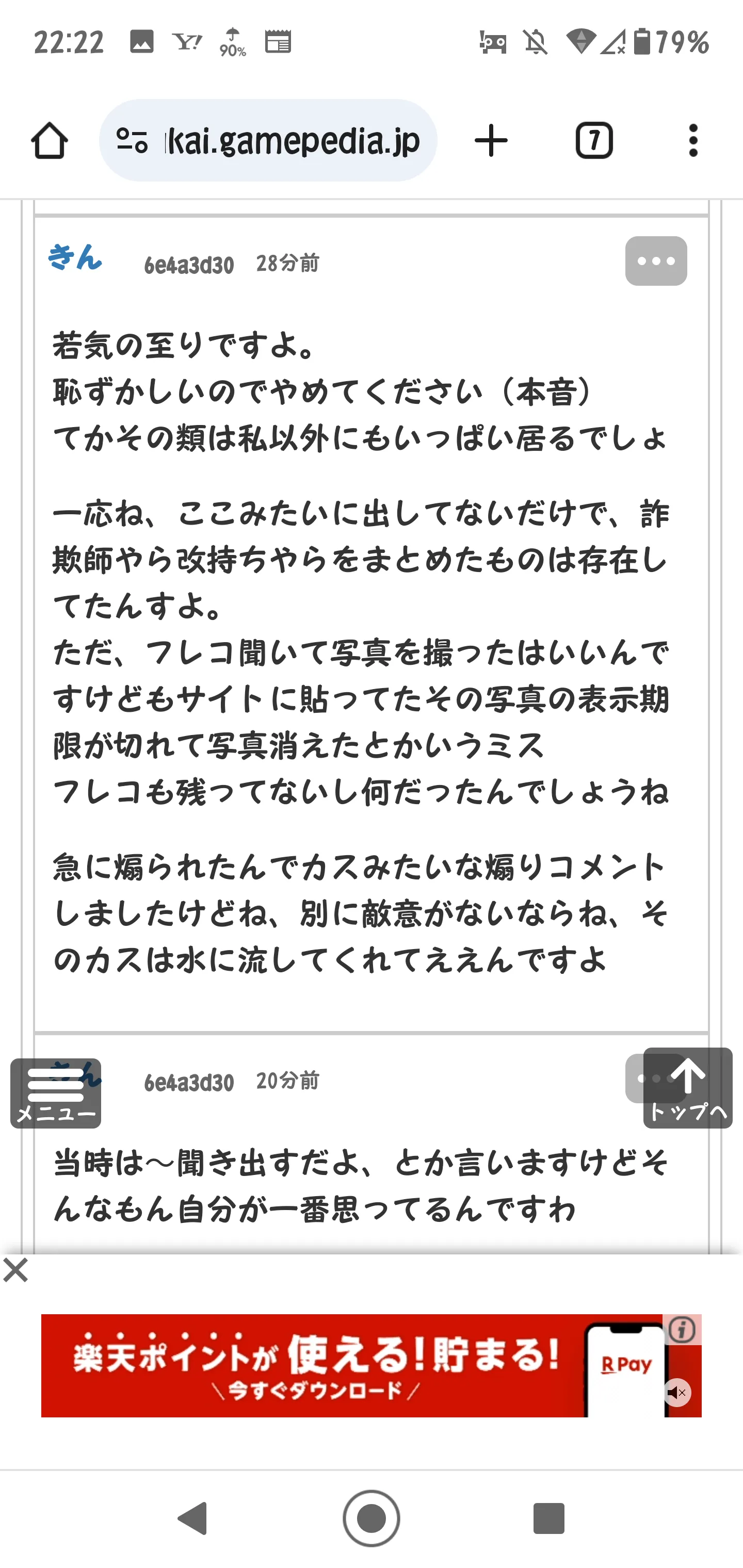Image resolution: width=743 pixels, height=1568 pixels.
Task: Go back using system back button
Action: coord(192,1518)
